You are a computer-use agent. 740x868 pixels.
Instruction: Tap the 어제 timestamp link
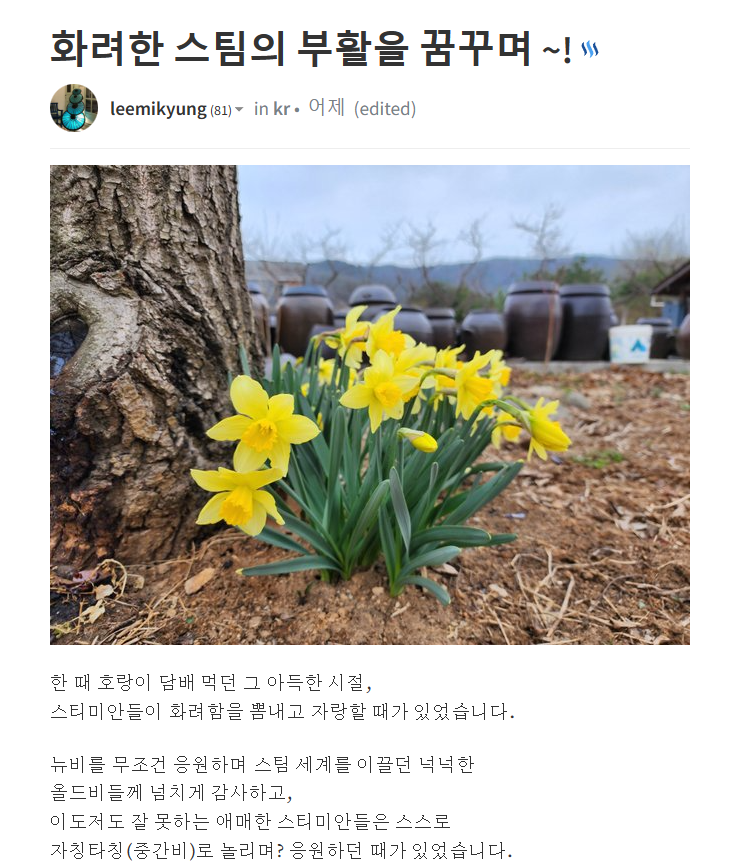[326, 108]
